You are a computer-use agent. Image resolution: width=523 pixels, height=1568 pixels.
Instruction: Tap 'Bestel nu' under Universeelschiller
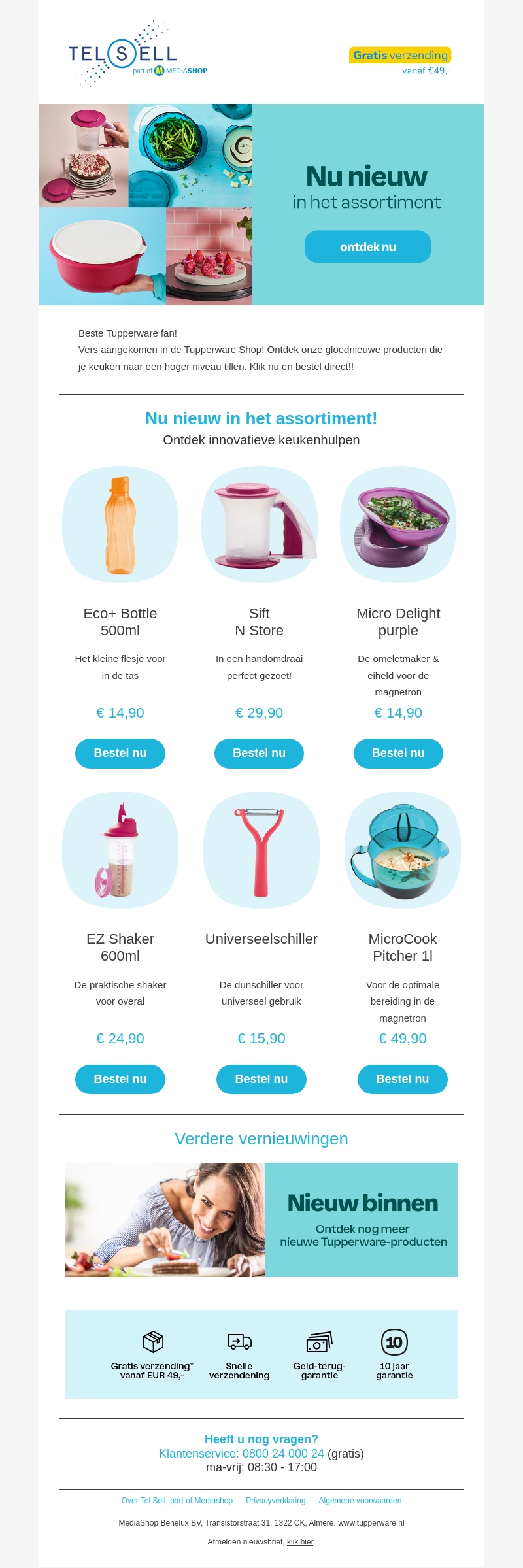261,1079
